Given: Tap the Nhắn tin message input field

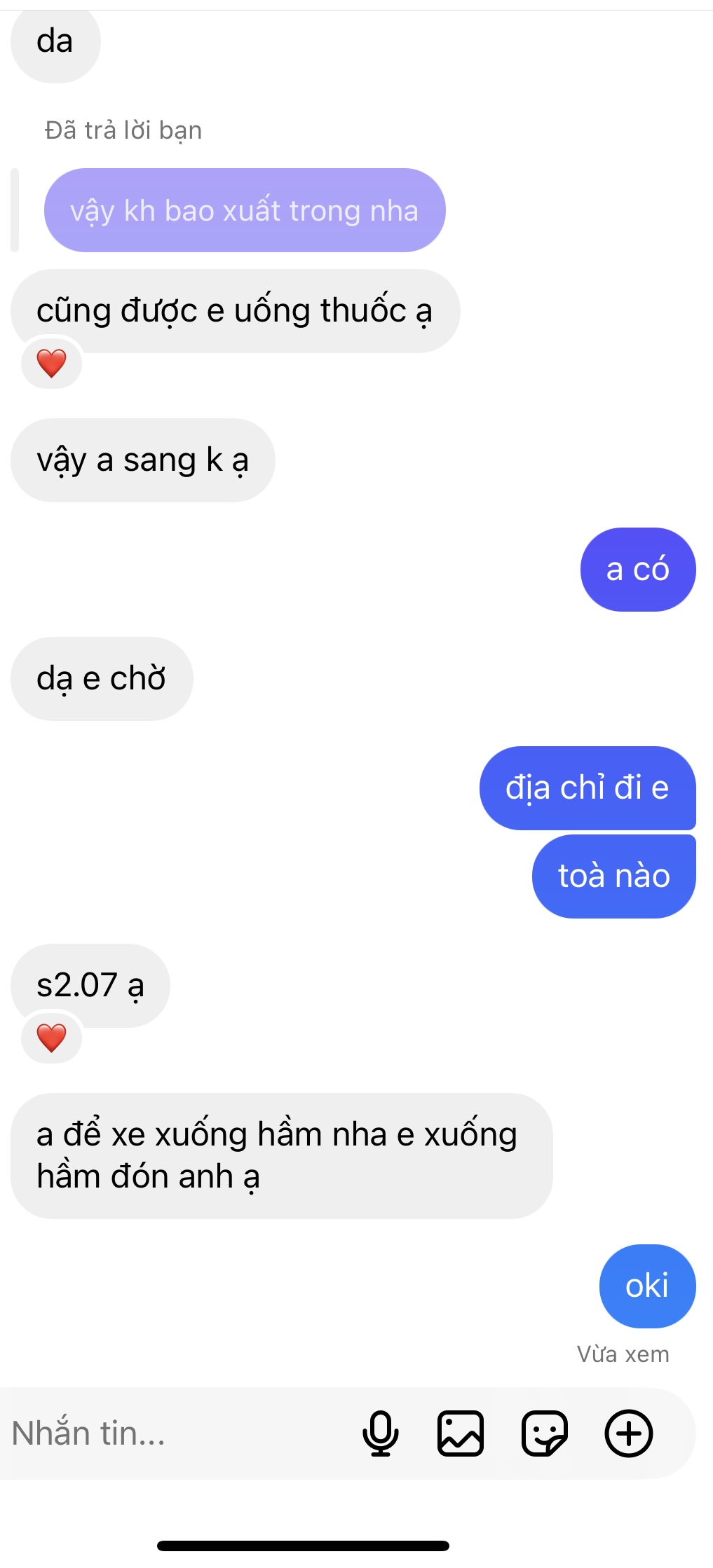Looking at the screenshot, I should [x=175, y=1433].
